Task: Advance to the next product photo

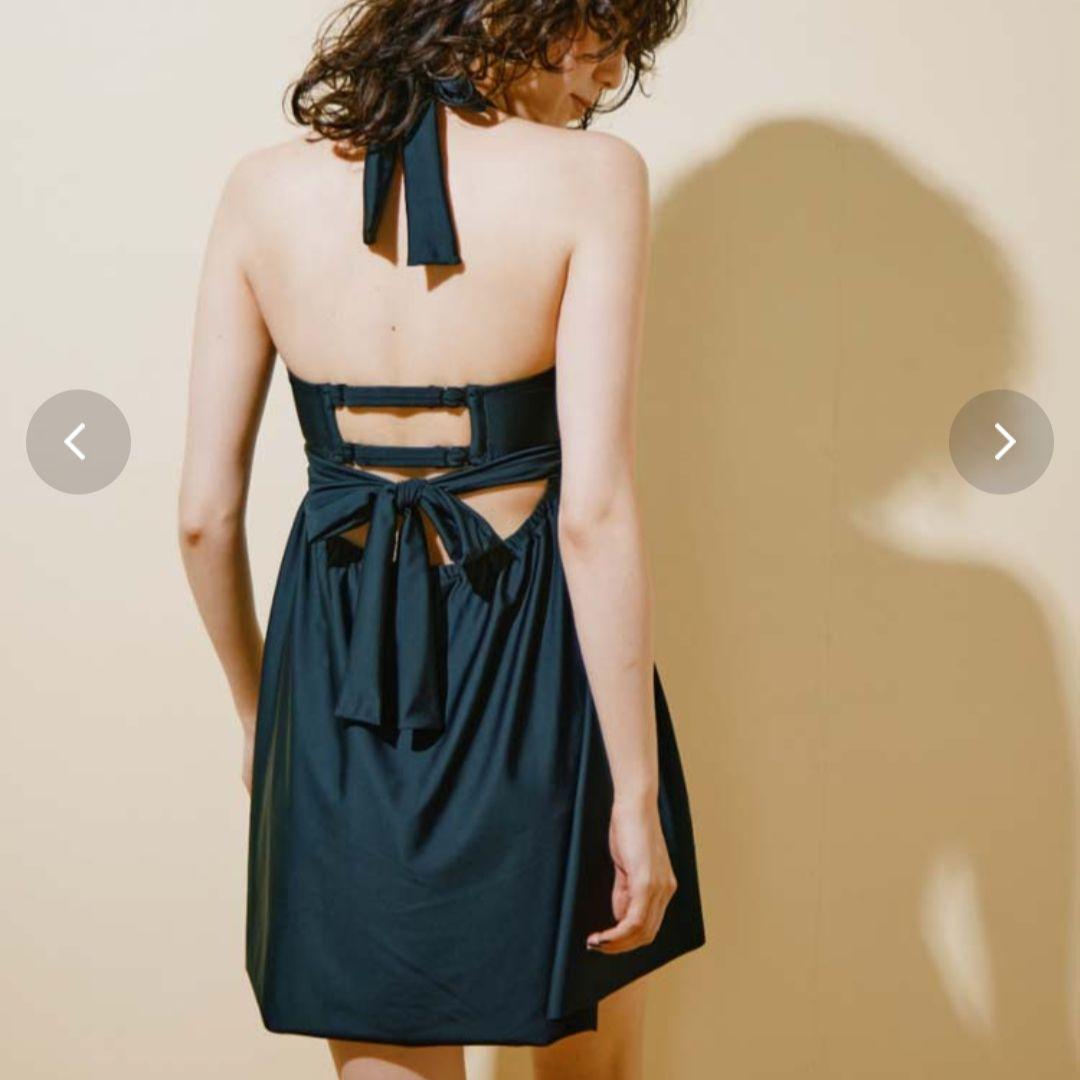Action: (1001, 441)
